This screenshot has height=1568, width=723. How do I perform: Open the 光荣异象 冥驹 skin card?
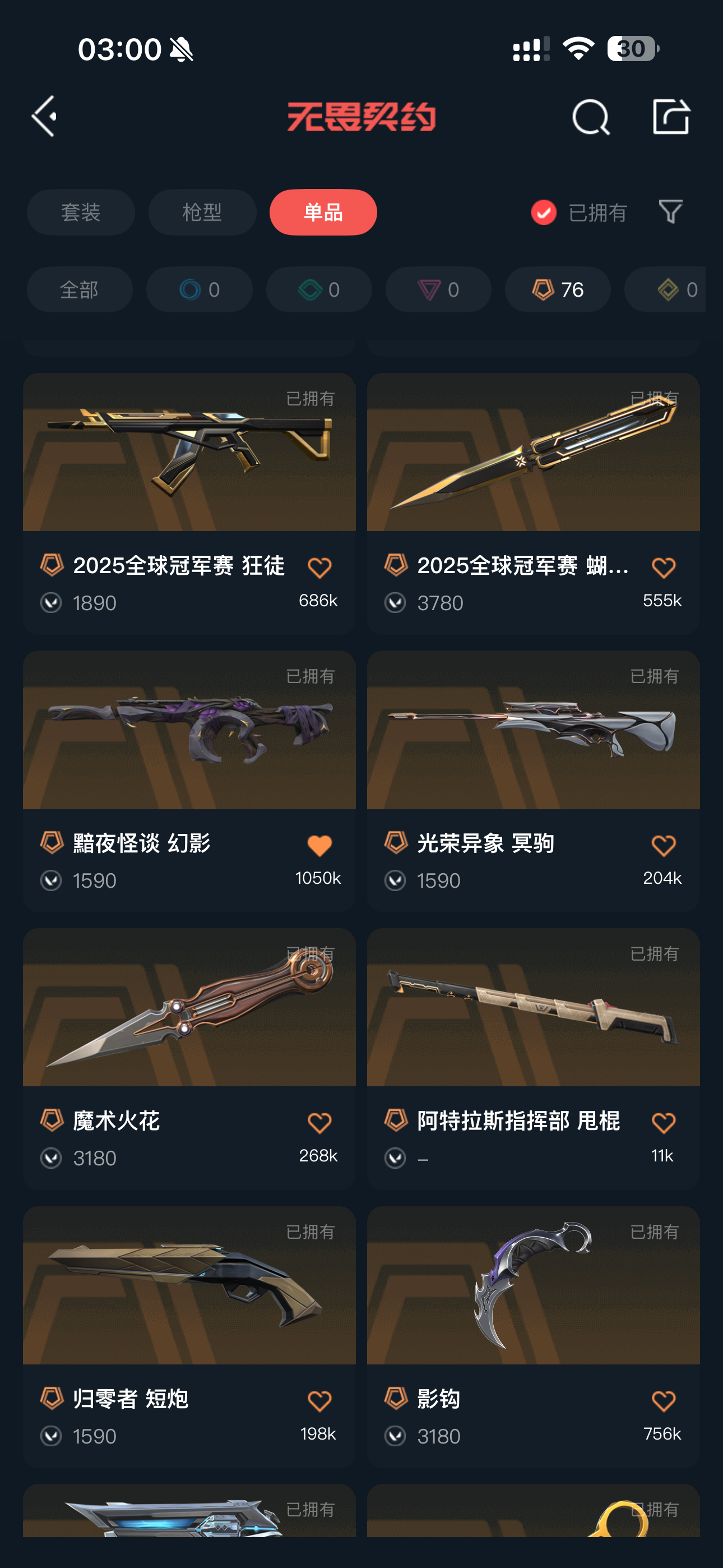pos(533,730)
